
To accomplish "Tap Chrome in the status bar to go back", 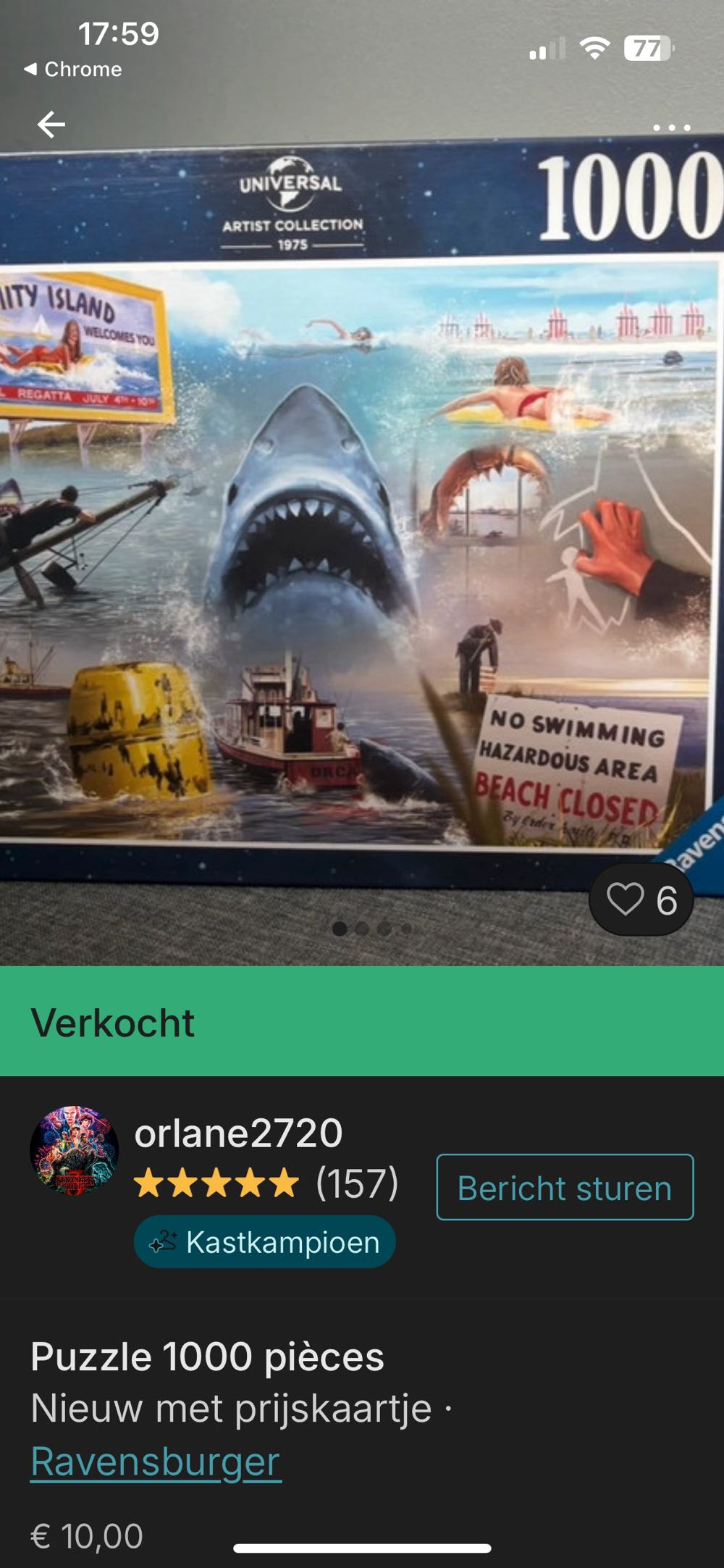I will pyautogui.click(x=72, y=70).
